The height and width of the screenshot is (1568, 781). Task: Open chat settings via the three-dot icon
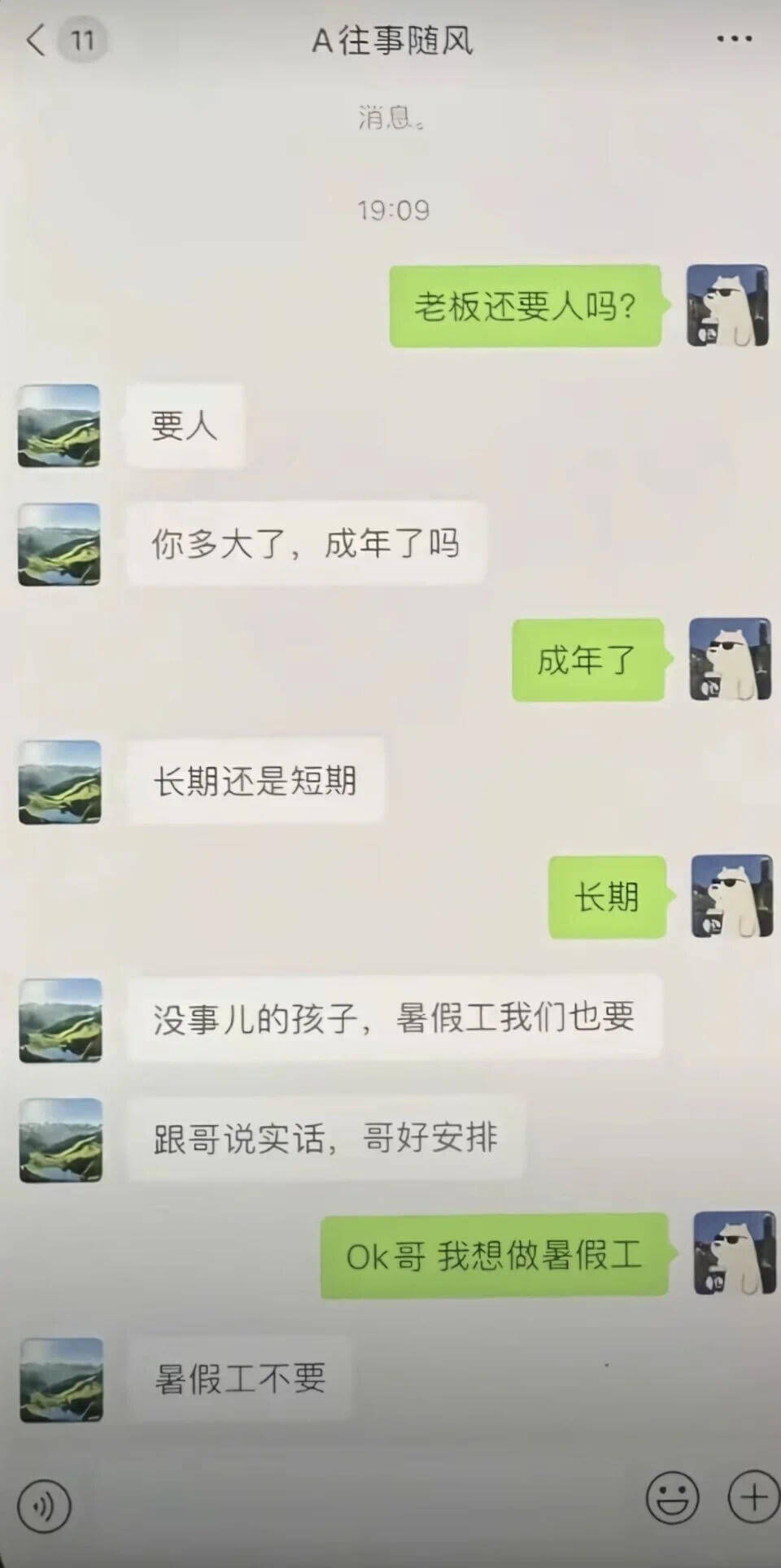(733, 37)
